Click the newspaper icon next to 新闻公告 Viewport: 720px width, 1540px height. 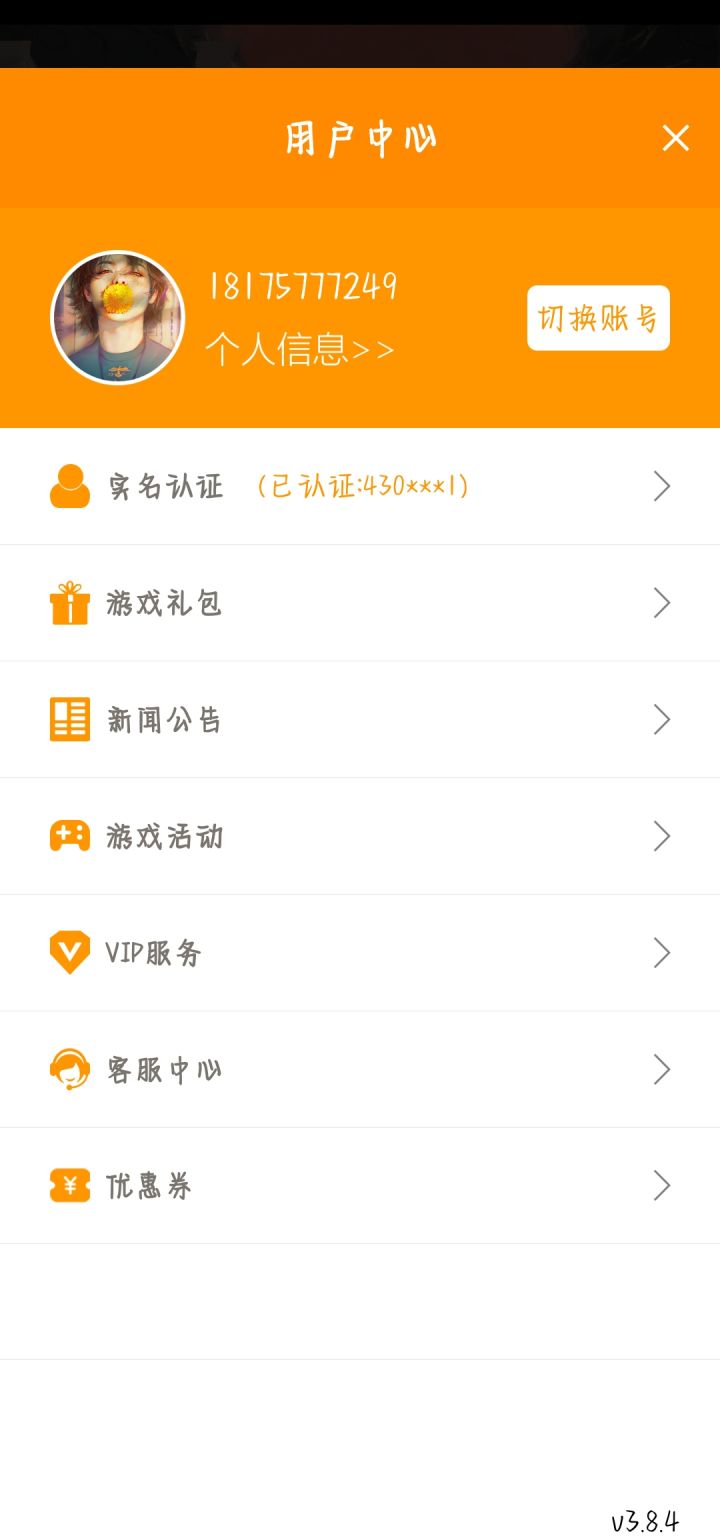[69, 719]
